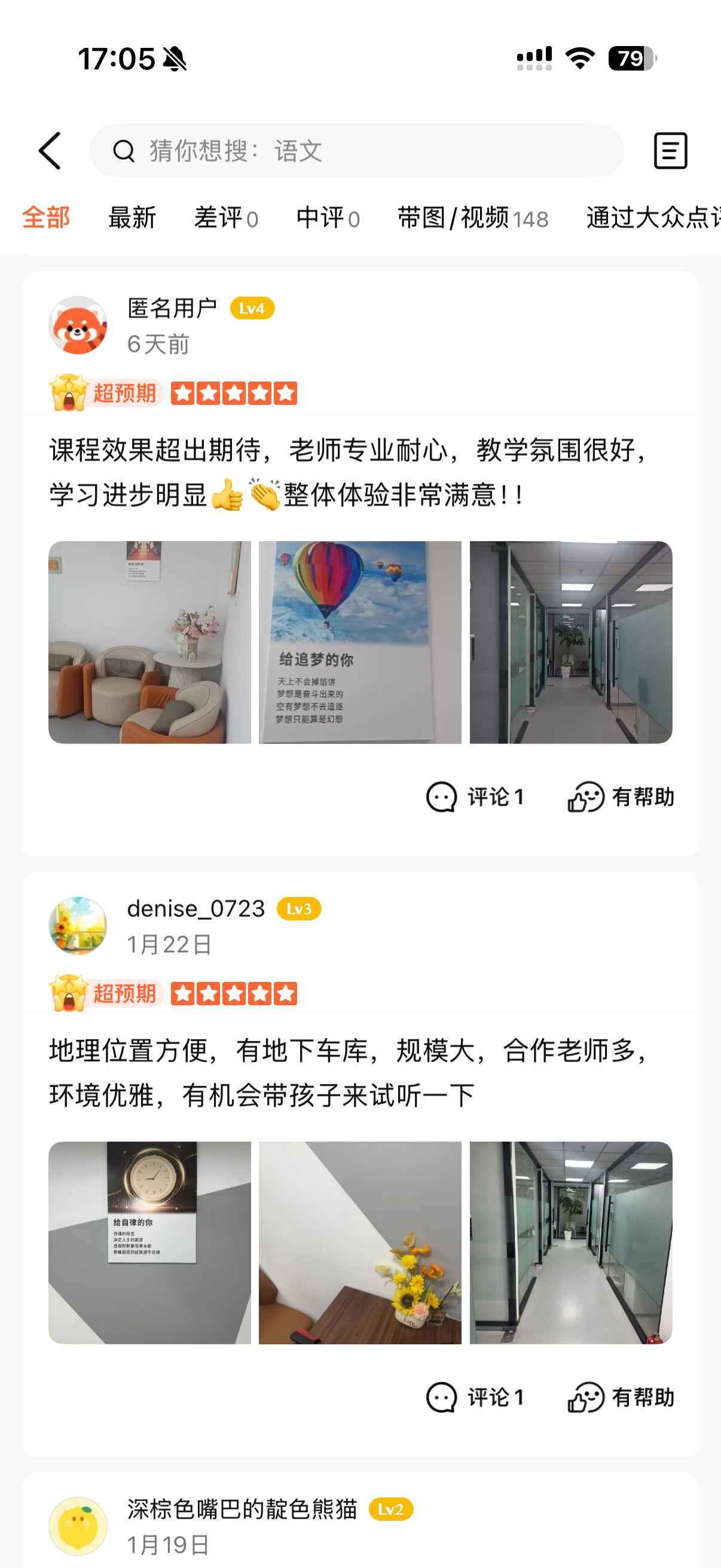This screenshot has width=721, height=1568.
Task: Open comments on 匿名用户's review
Action: click(x=475, y=797)
